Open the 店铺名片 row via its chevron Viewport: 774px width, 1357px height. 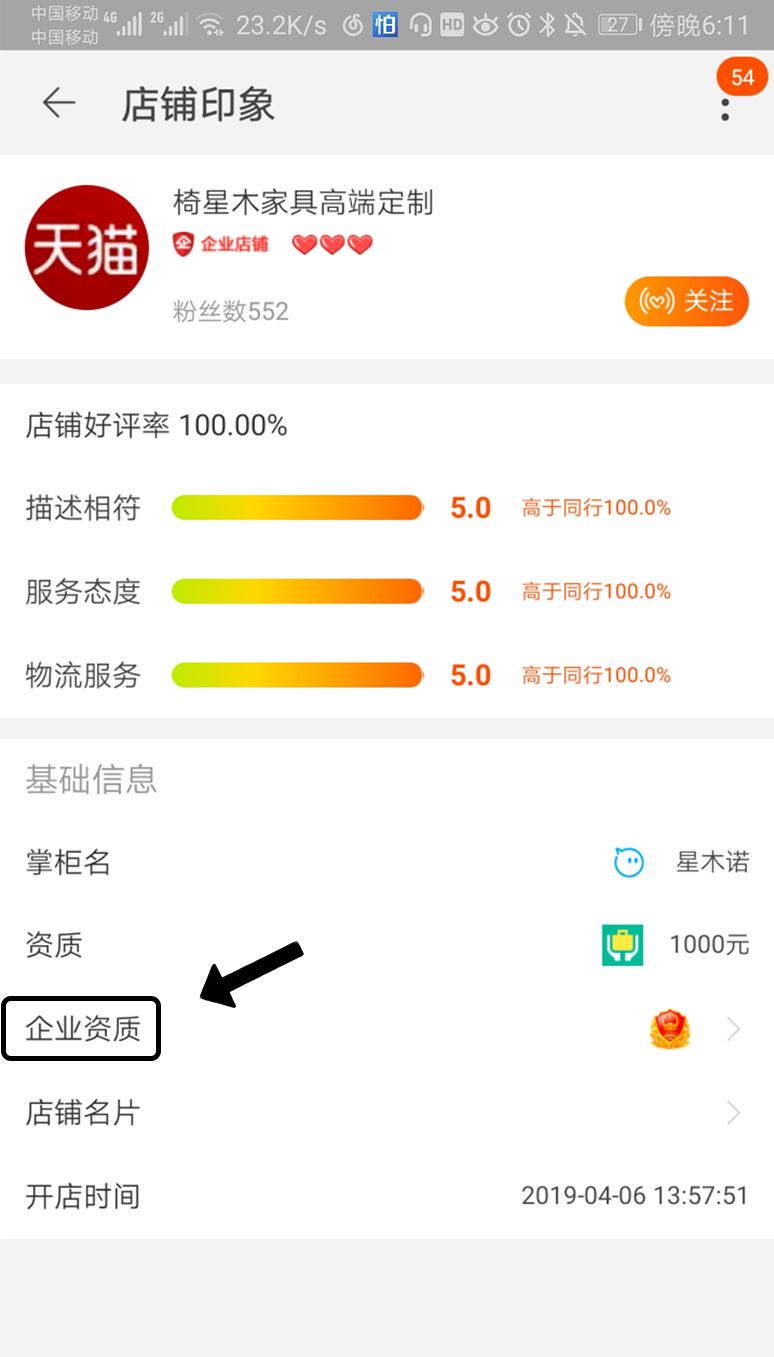(735, 1113)
